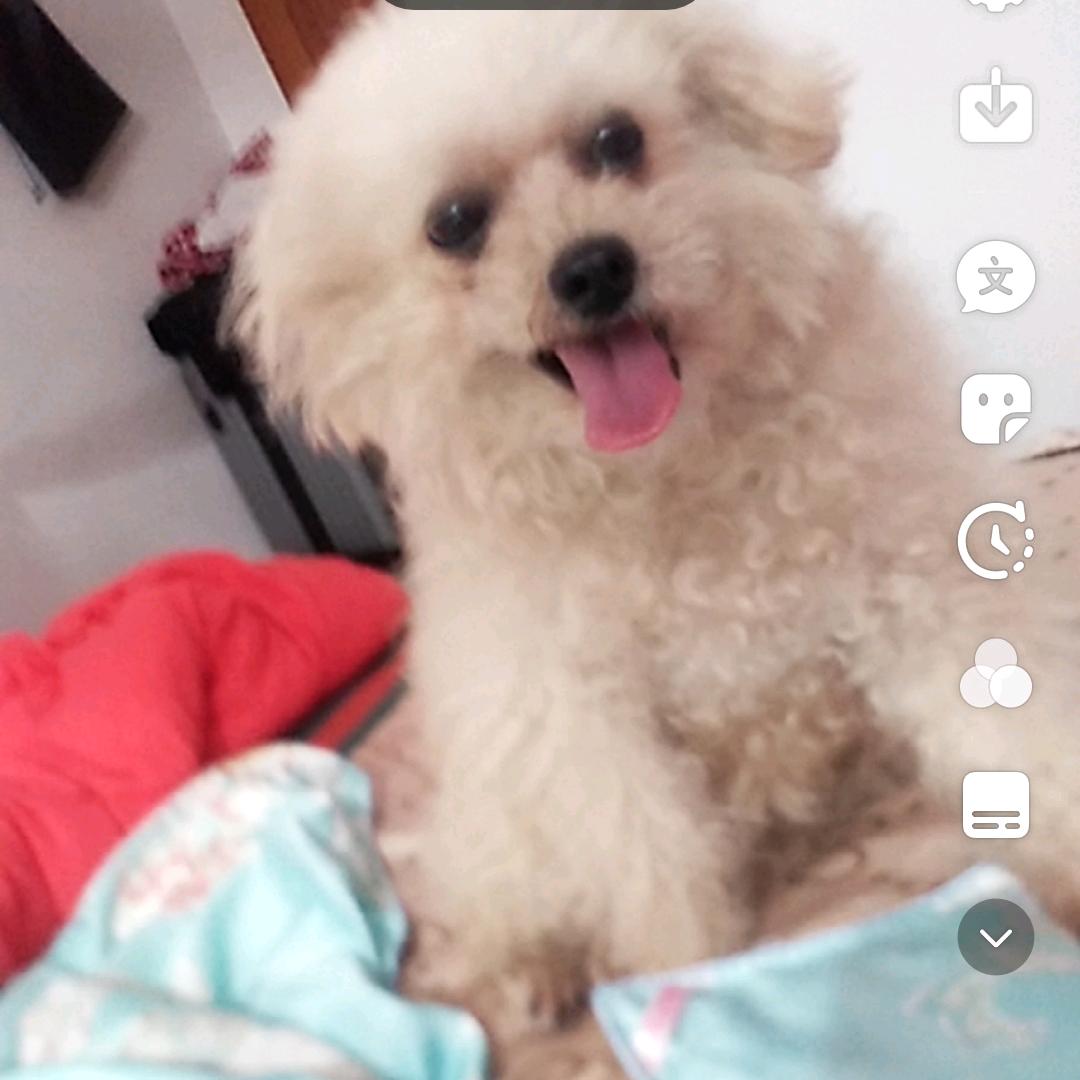Collapse the side toolbar with the chevron

(996, 937)
